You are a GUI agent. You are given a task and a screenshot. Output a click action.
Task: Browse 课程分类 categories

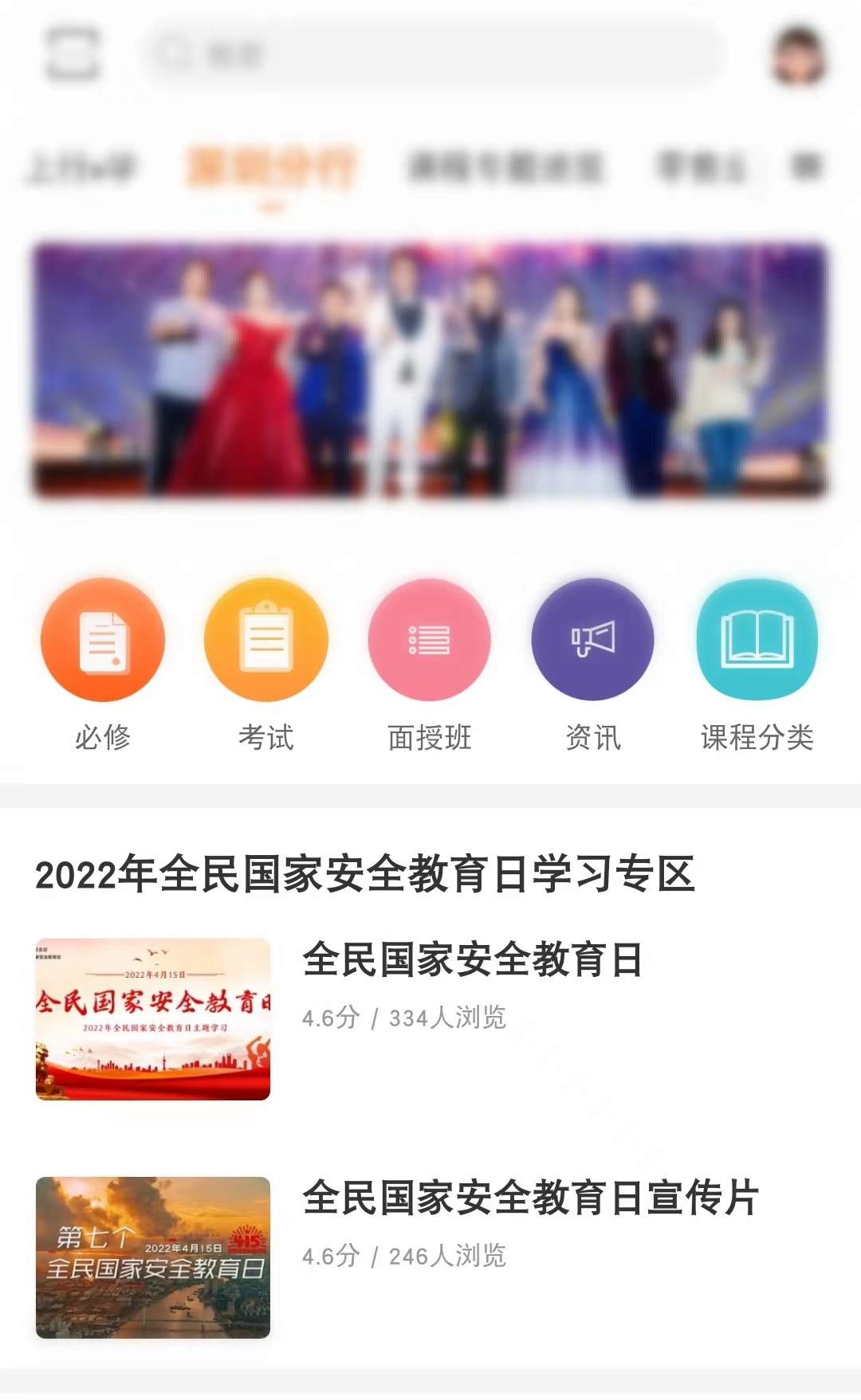[x=757, y=640]
